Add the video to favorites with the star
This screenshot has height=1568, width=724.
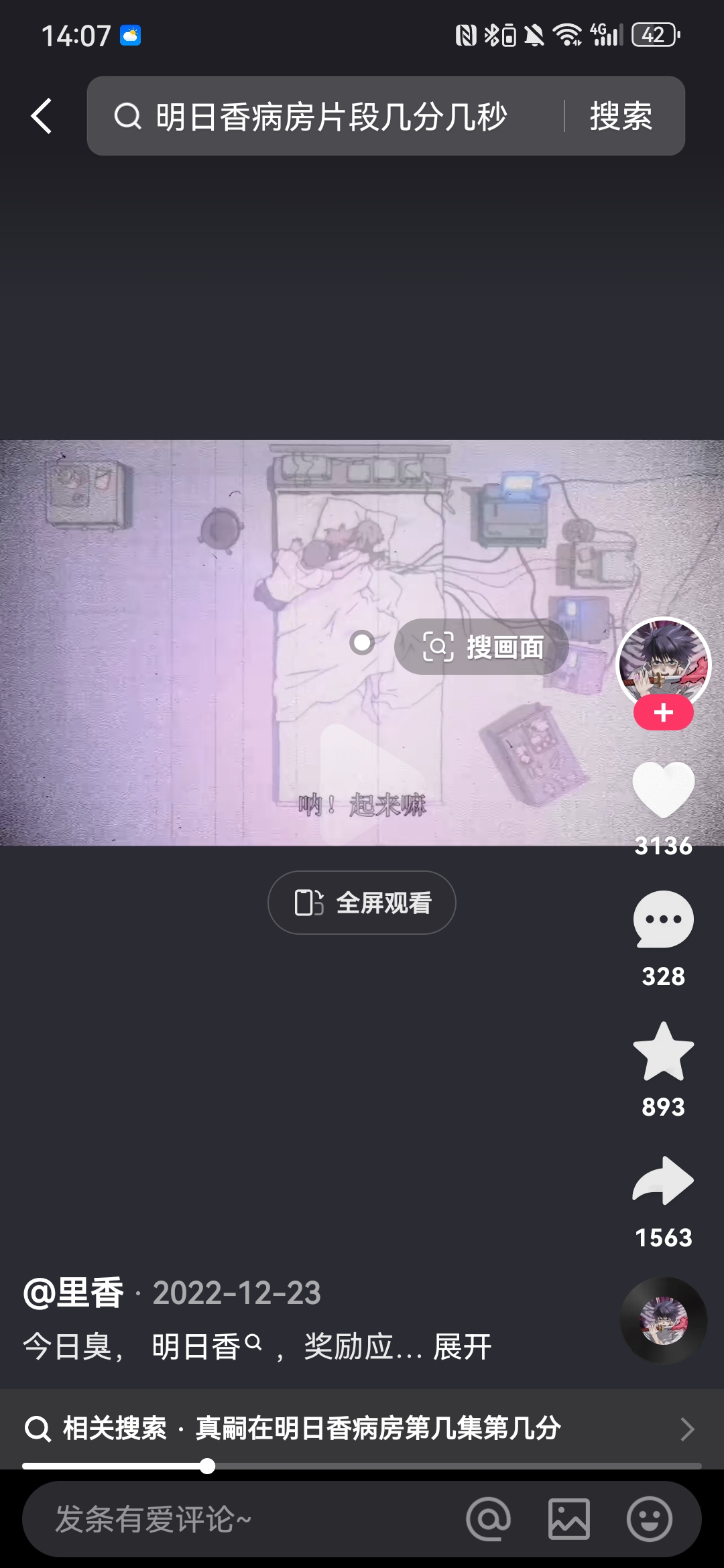[x=663, y=1051]
